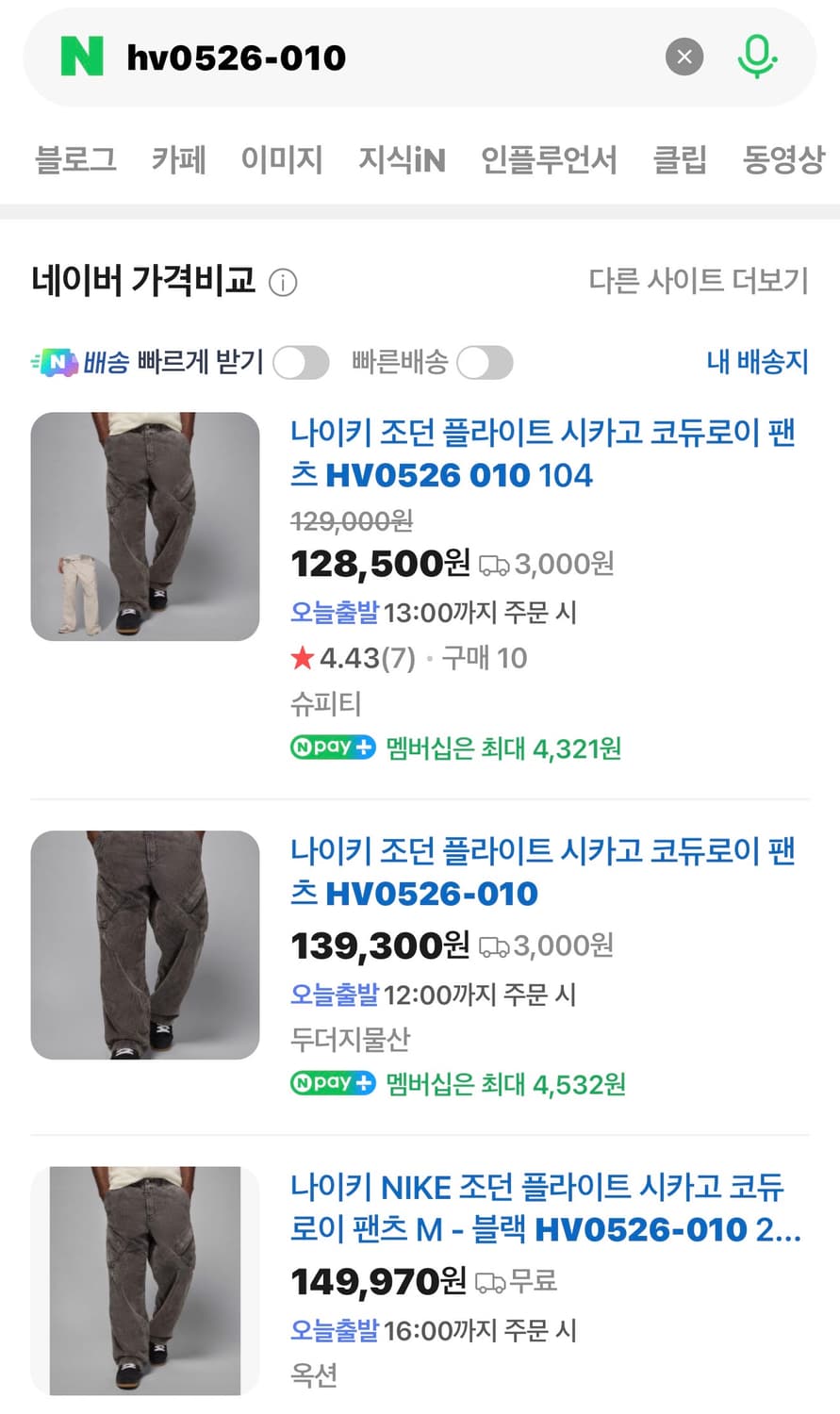Click the Npay+ badge under 슈피티 listing
This screenshot has height=1414, width=840.
pos(332,748)
